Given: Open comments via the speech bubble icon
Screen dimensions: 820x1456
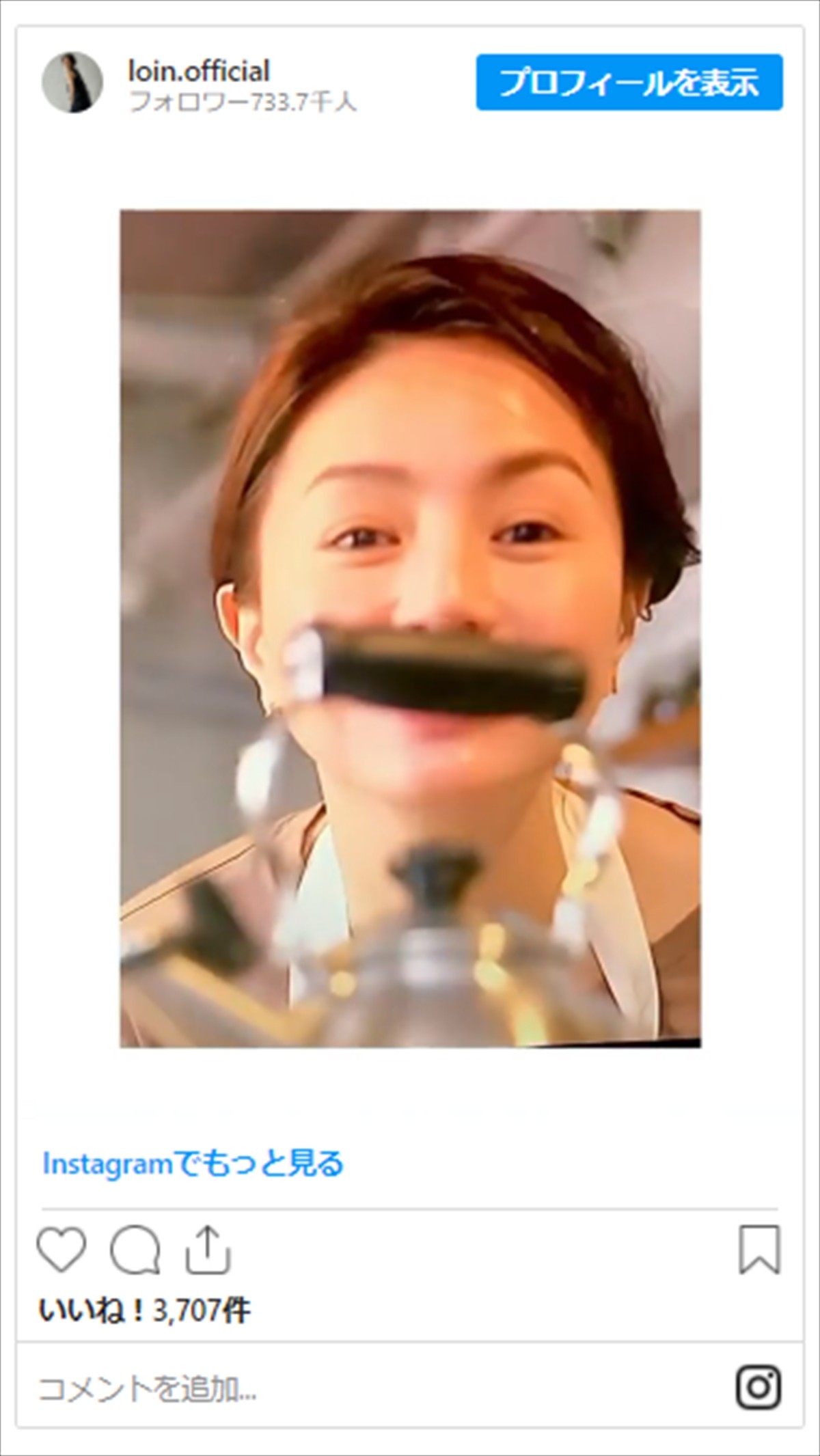Looking at the screenshot, I should [x=135, y=1250].
